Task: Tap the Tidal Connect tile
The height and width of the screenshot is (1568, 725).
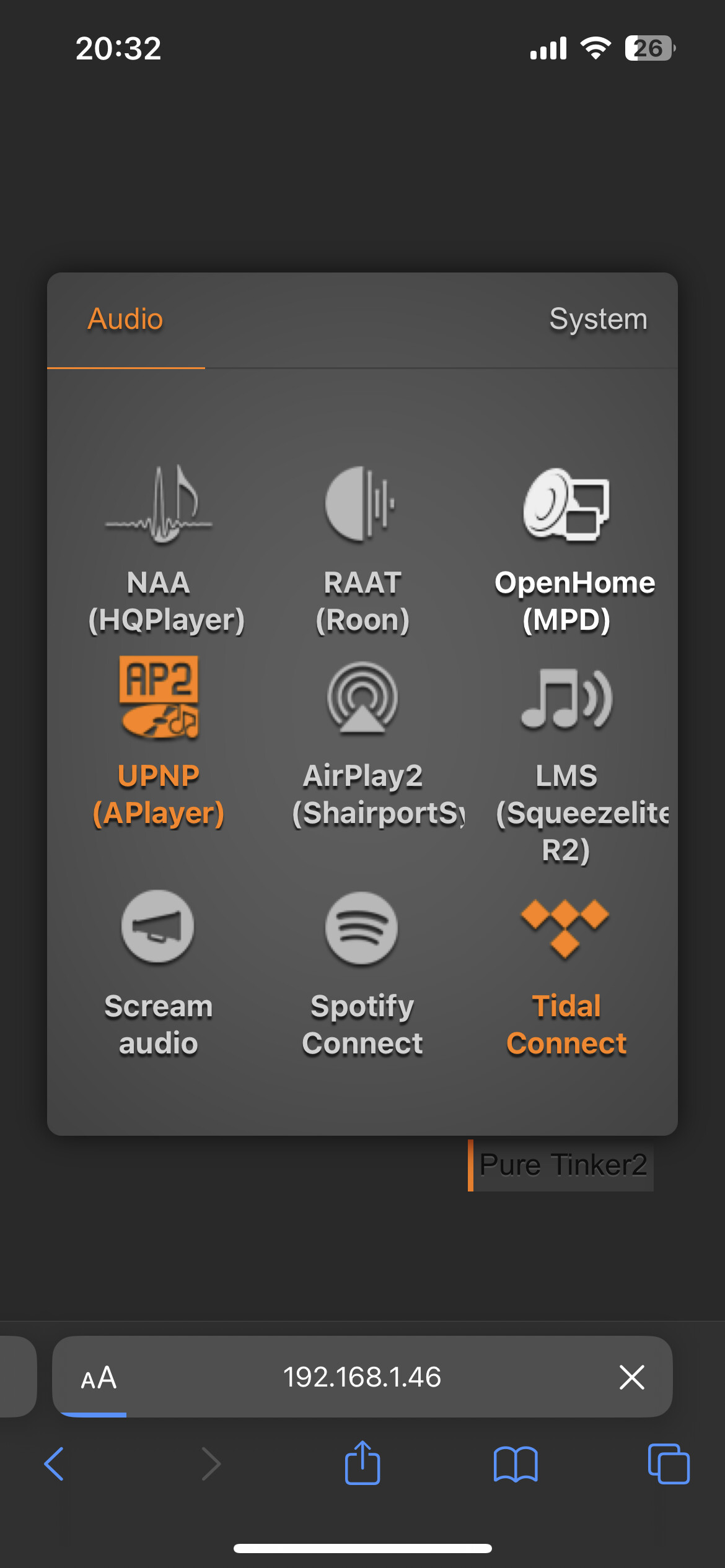Action: coord(566,973)
